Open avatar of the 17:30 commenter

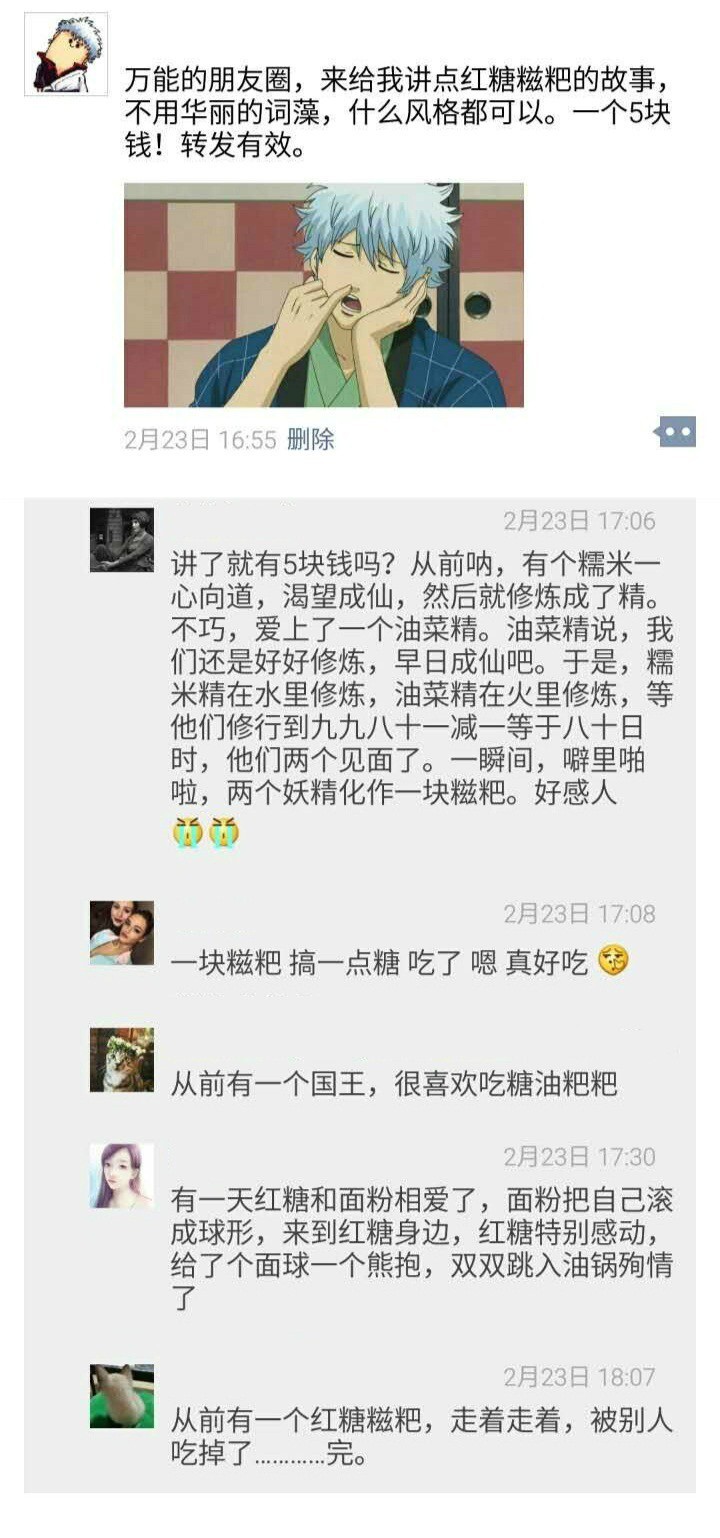tap(122, 1176)
